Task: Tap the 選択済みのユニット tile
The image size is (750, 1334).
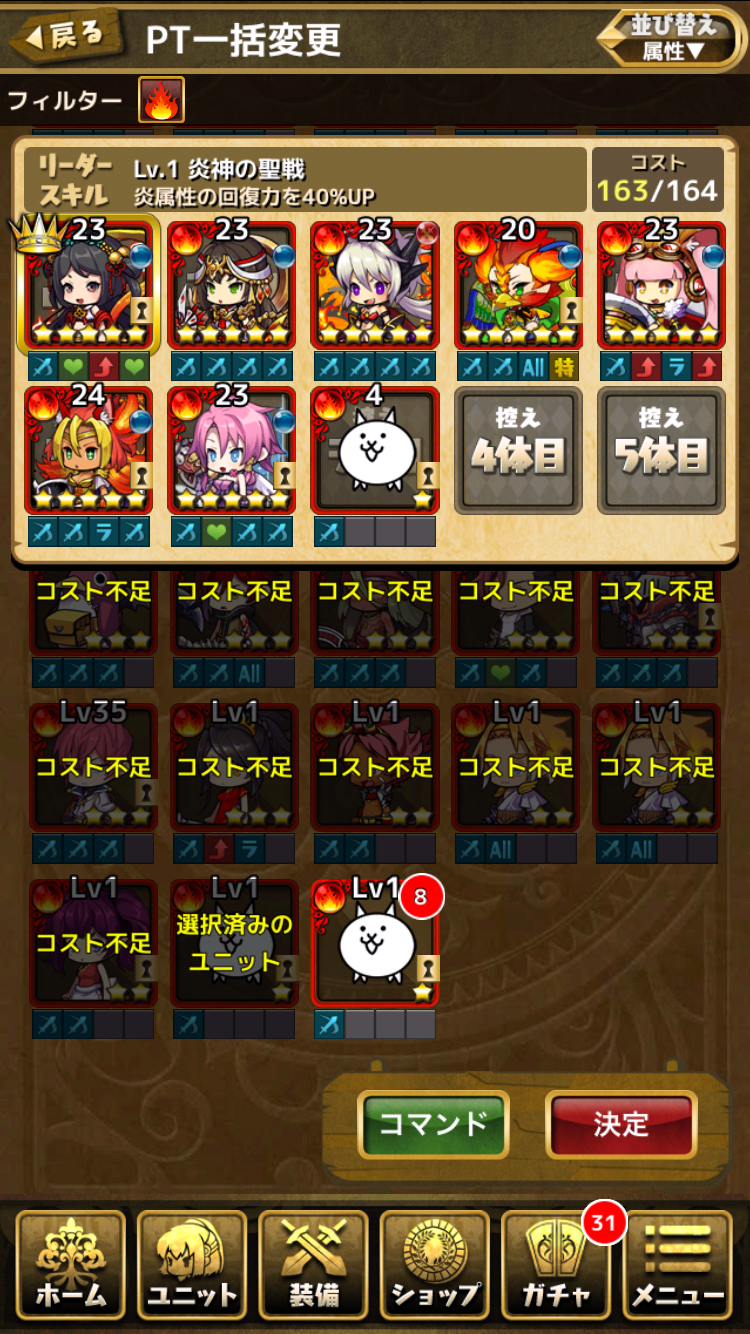Action: tap(234, 945)
